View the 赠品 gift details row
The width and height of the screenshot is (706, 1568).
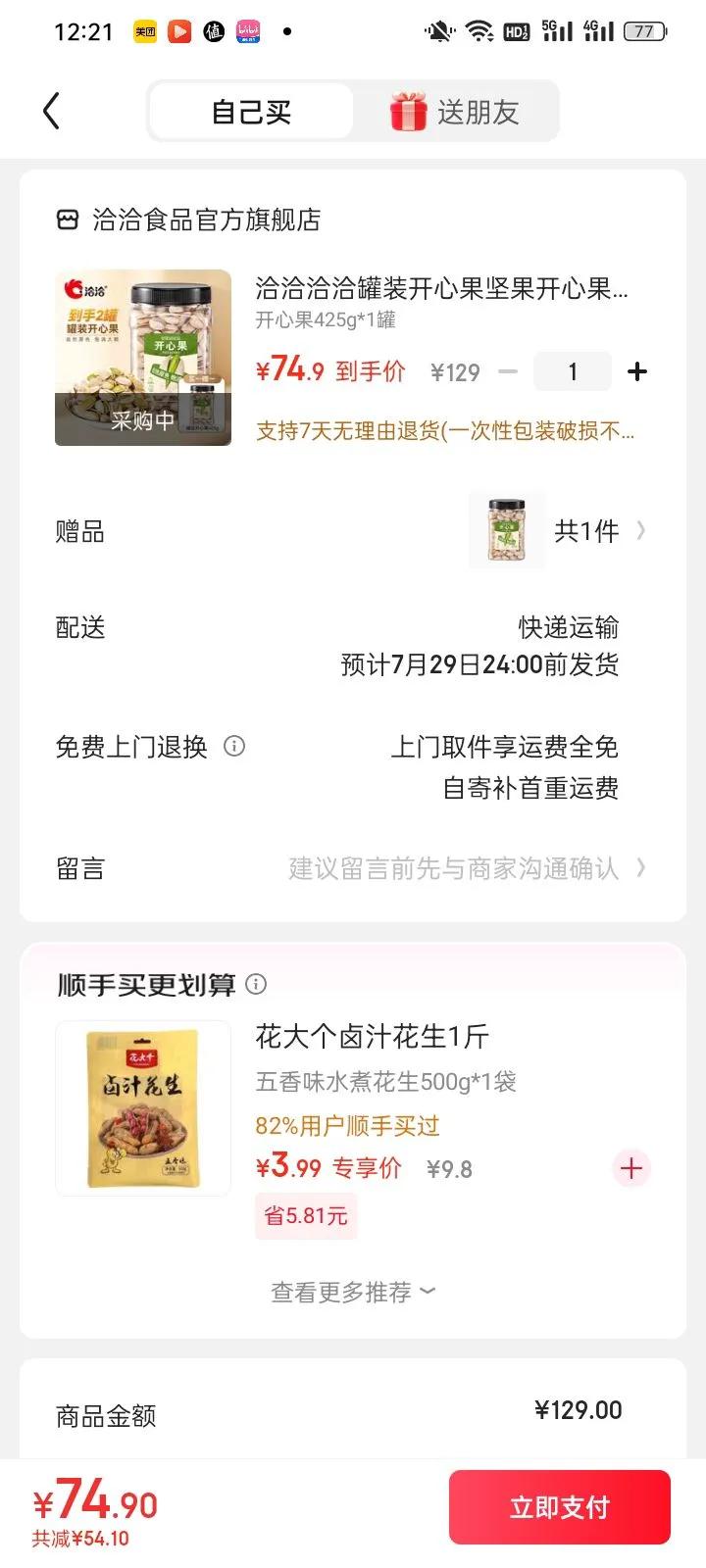(353, 531)
